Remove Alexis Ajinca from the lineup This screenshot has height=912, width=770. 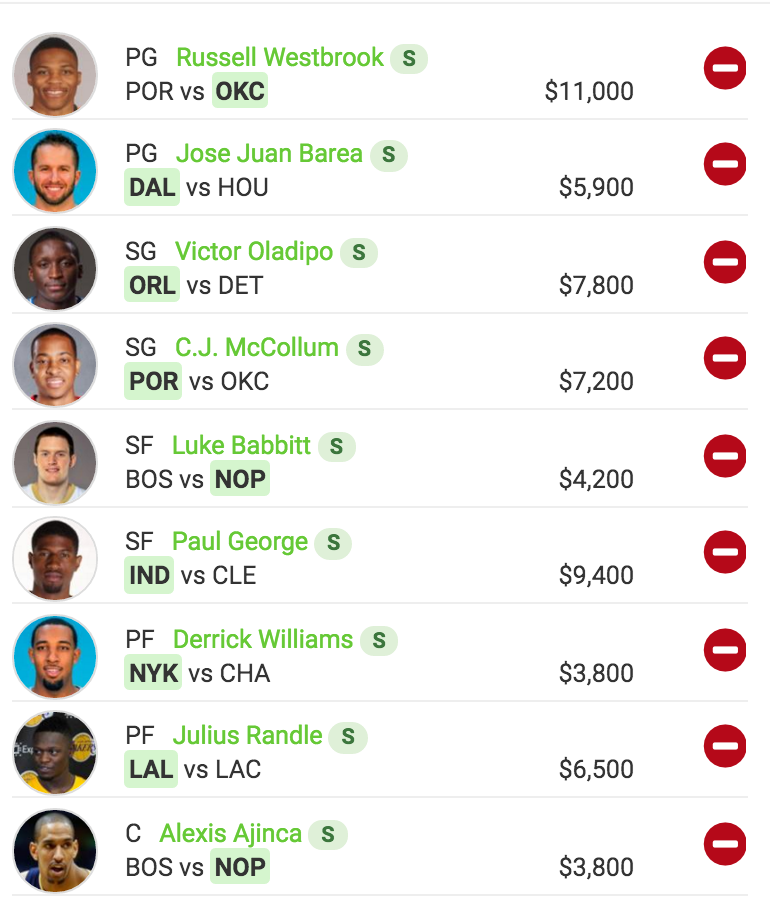pyautogui.click(x=725, y=844)
